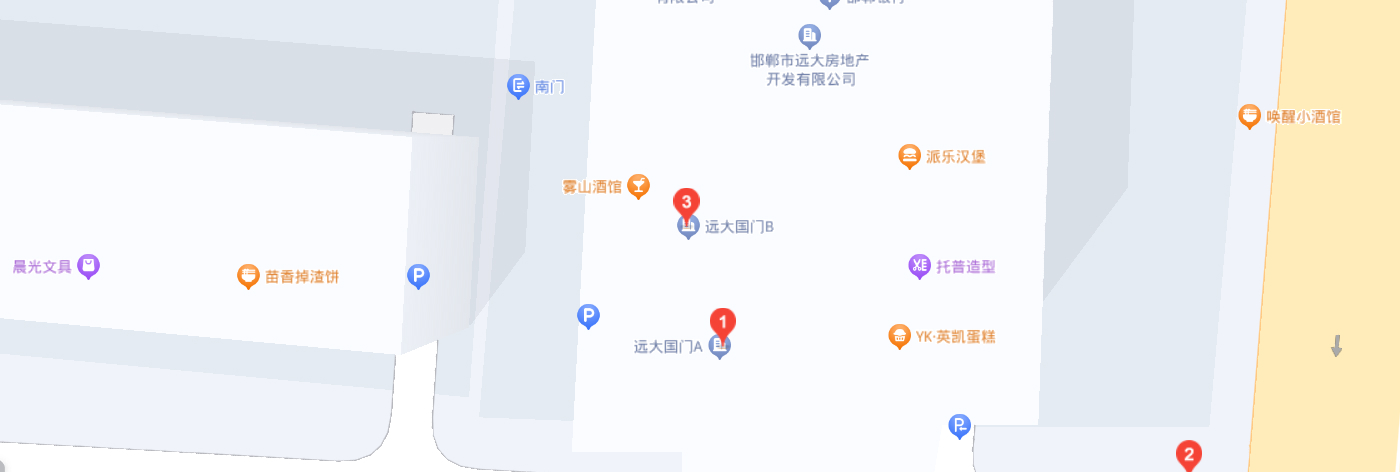Select red marker 1 at 远大国门A

pyautogui.click(x=722, y=322)
